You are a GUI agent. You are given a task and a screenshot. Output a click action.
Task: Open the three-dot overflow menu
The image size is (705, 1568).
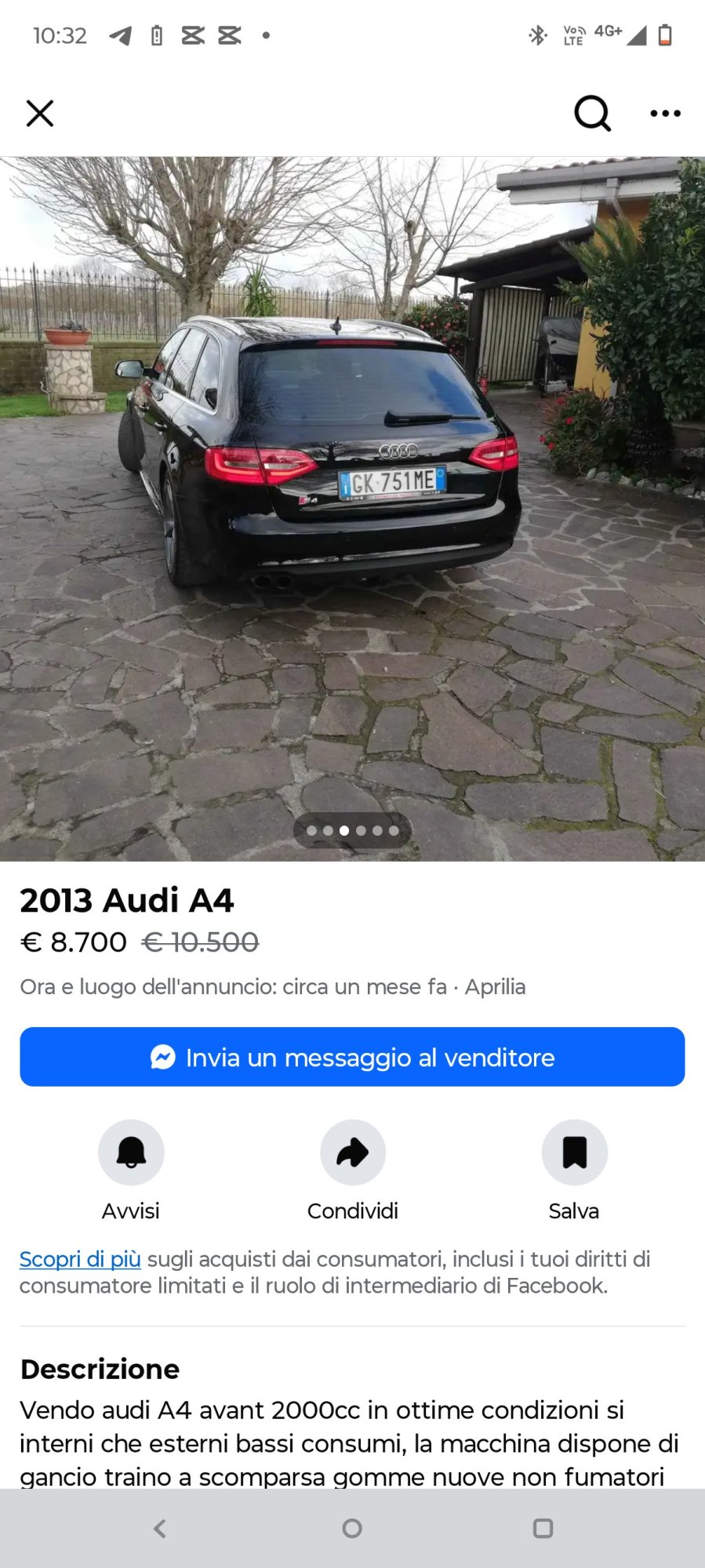(664, 113)
